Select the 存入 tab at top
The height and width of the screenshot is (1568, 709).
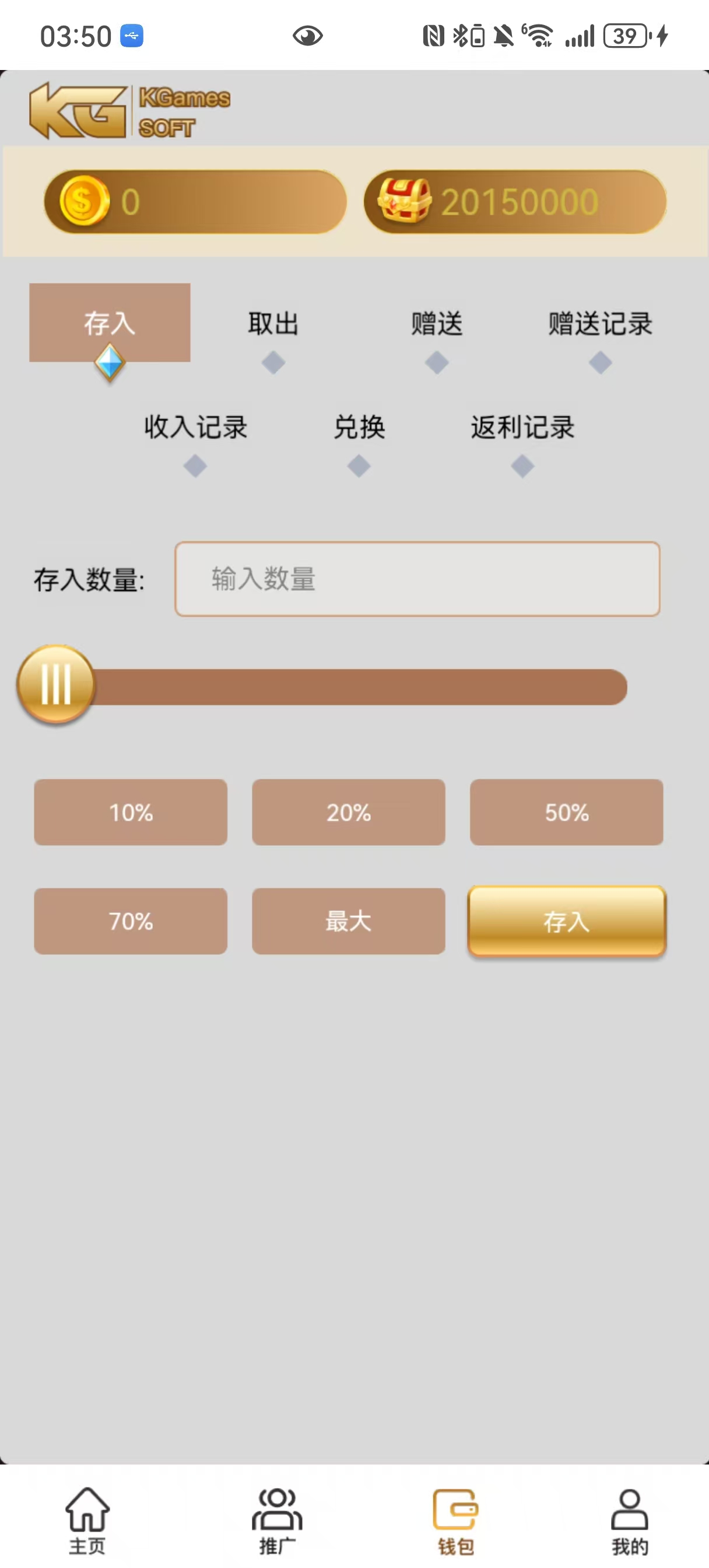pyautogui.click(x=110, y=323)
